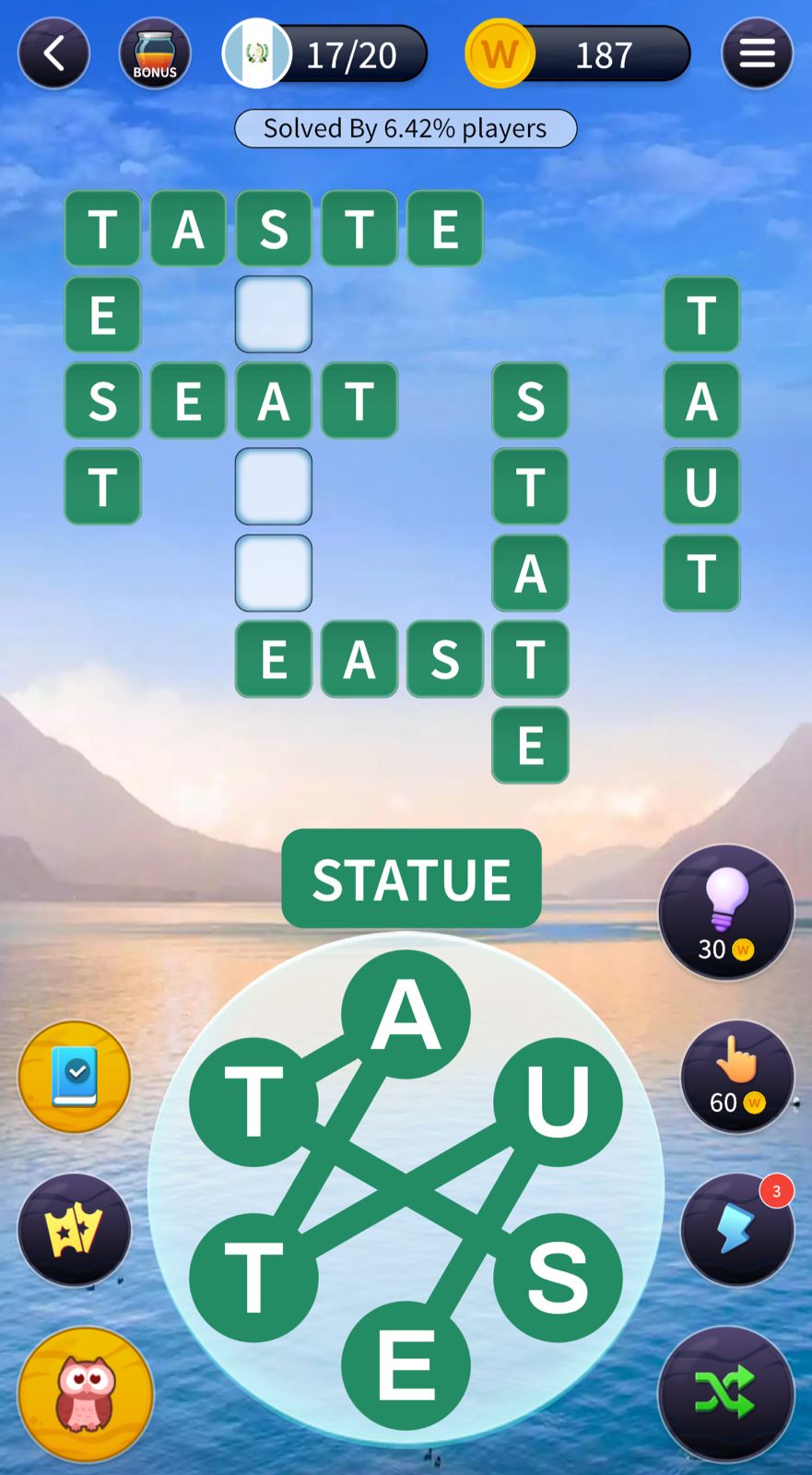Image resolution: width=812 pixels, height=1475 pixels.
Task: Open the level progress 17/20 badge
Action: click(x=325, y=53)
